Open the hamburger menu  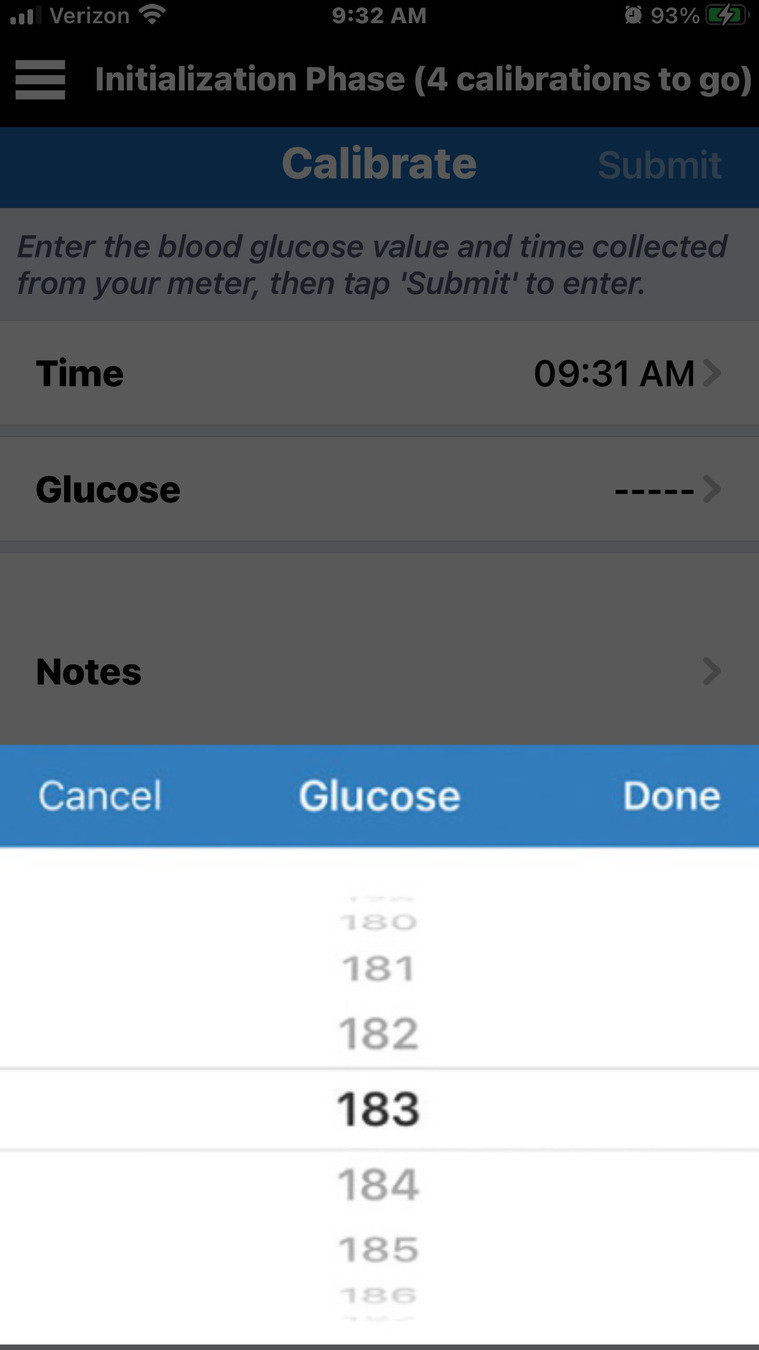pyautogui.click(x=40, y=80)
